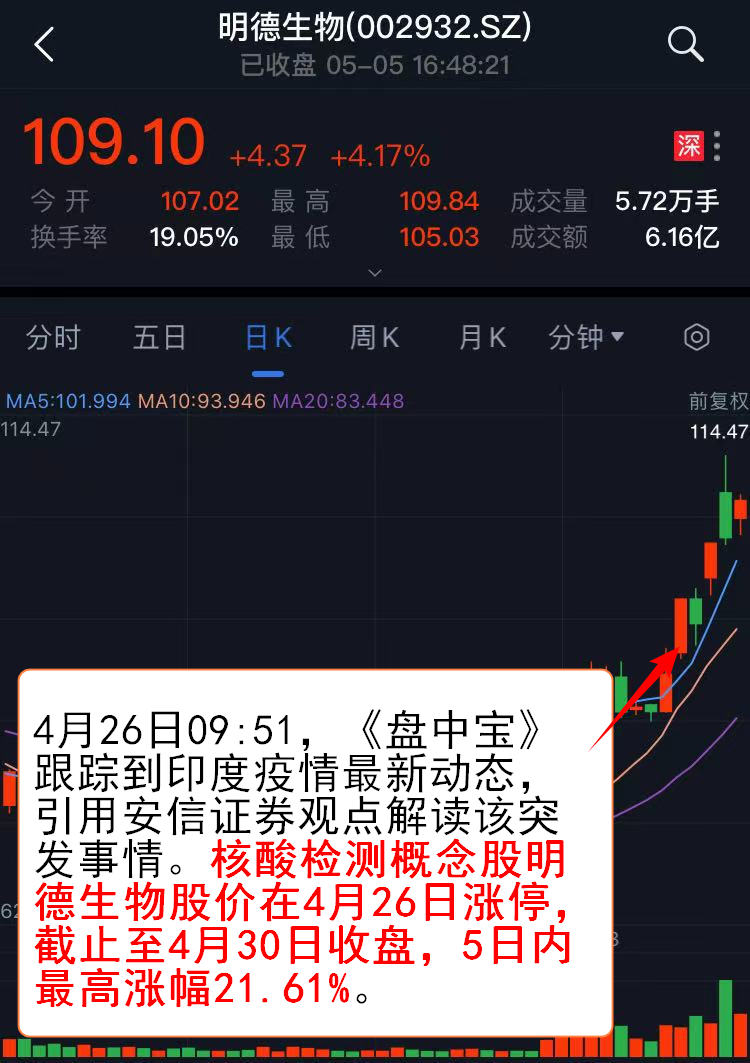Screen dimensions: 750x1063
Task: Switch to the 月K monthly chart
Action: click(x=483, y=338)
